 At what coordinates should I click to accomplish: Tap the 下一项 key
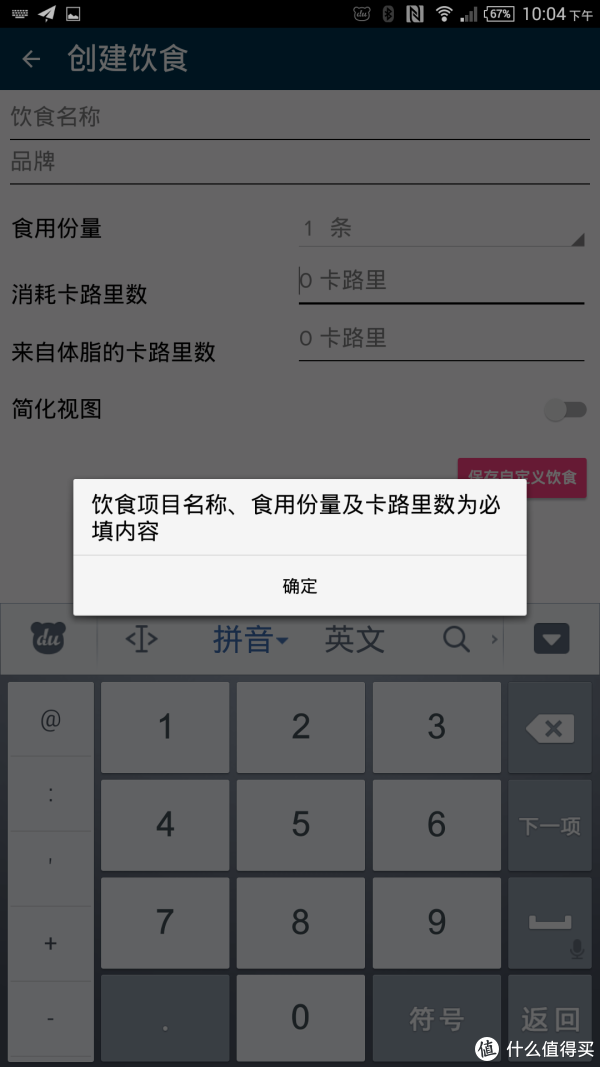coord(550,825)
